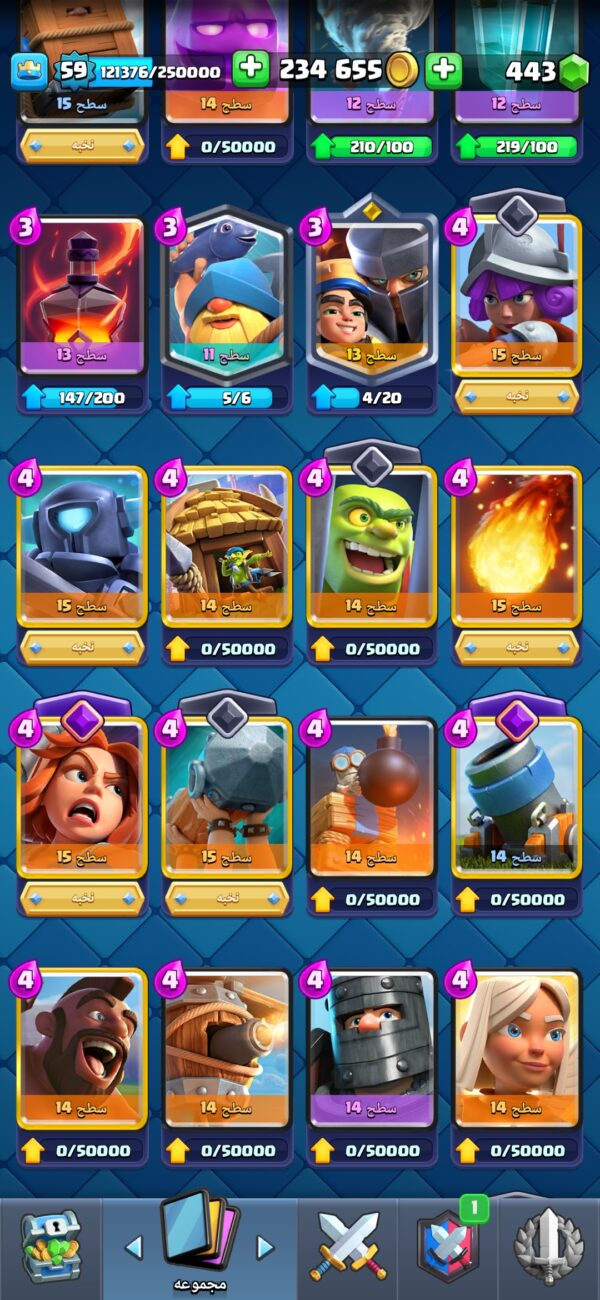Tap the right arrow beside the deck icon
Image resolution: width=600 pixels, height=1300 pixels.
[x=265, y=1246]
